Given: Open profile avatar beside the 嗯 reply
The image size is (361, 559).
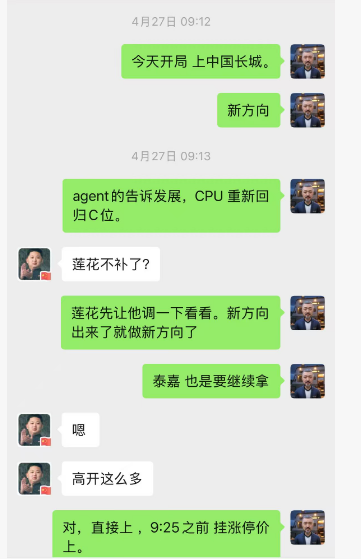Looking at the screenshot, I should [35, 430].
